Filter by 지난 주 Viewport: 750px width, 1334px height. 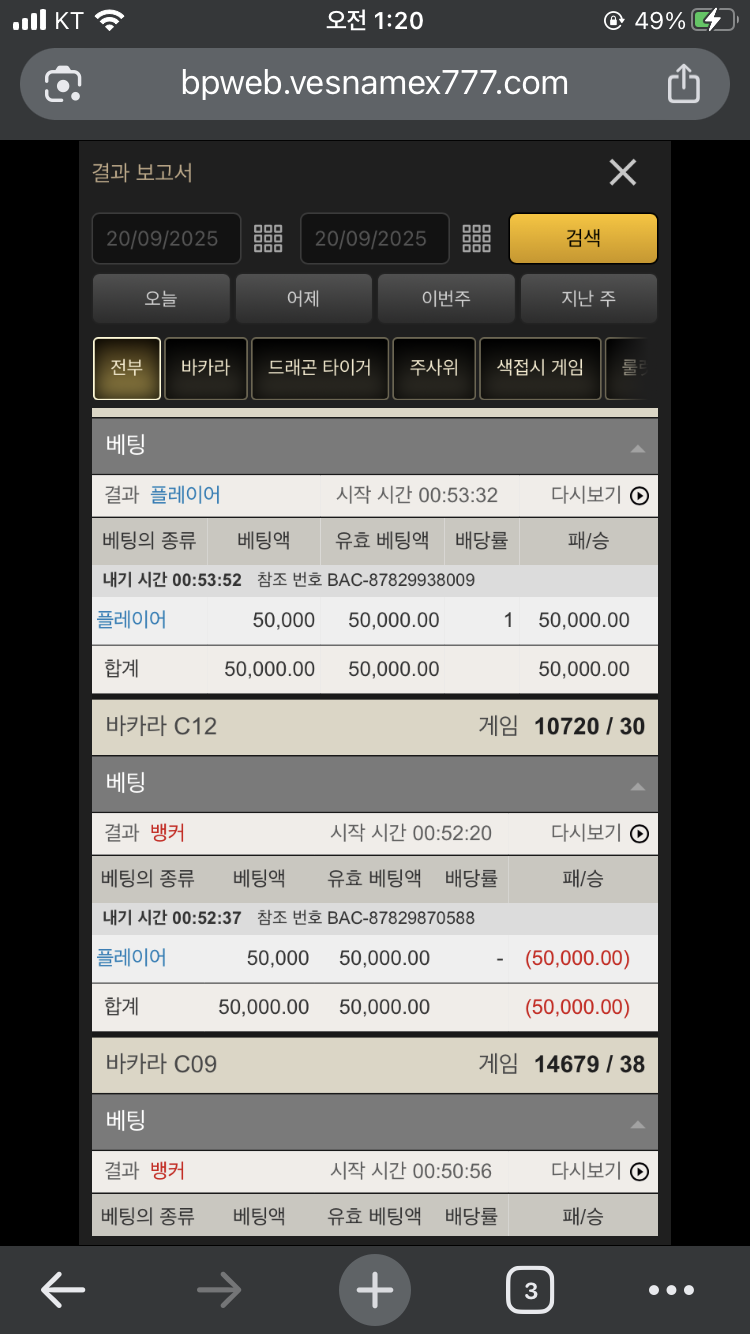click(x=588, y=298)
